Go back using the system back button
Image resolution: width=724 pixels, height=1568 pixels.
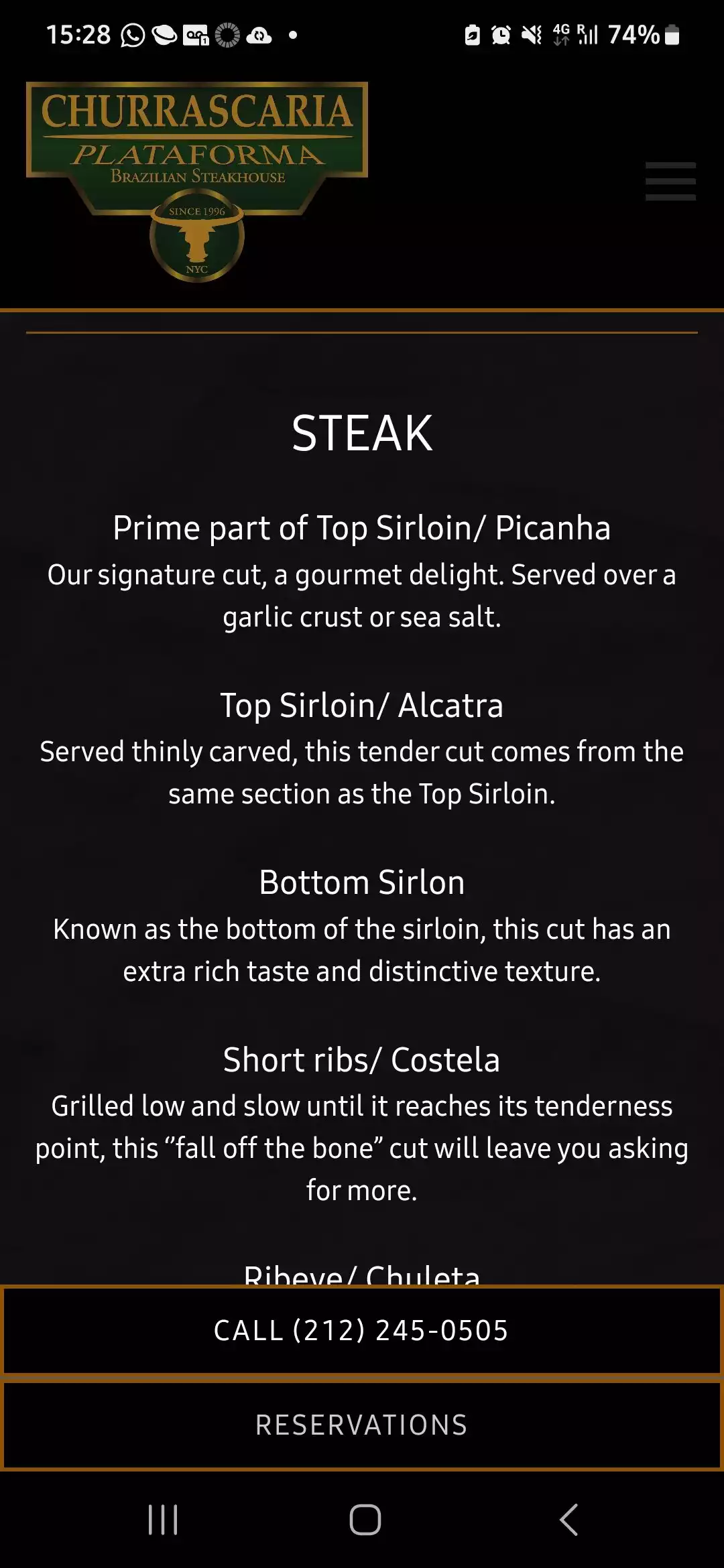[568, 1519]
